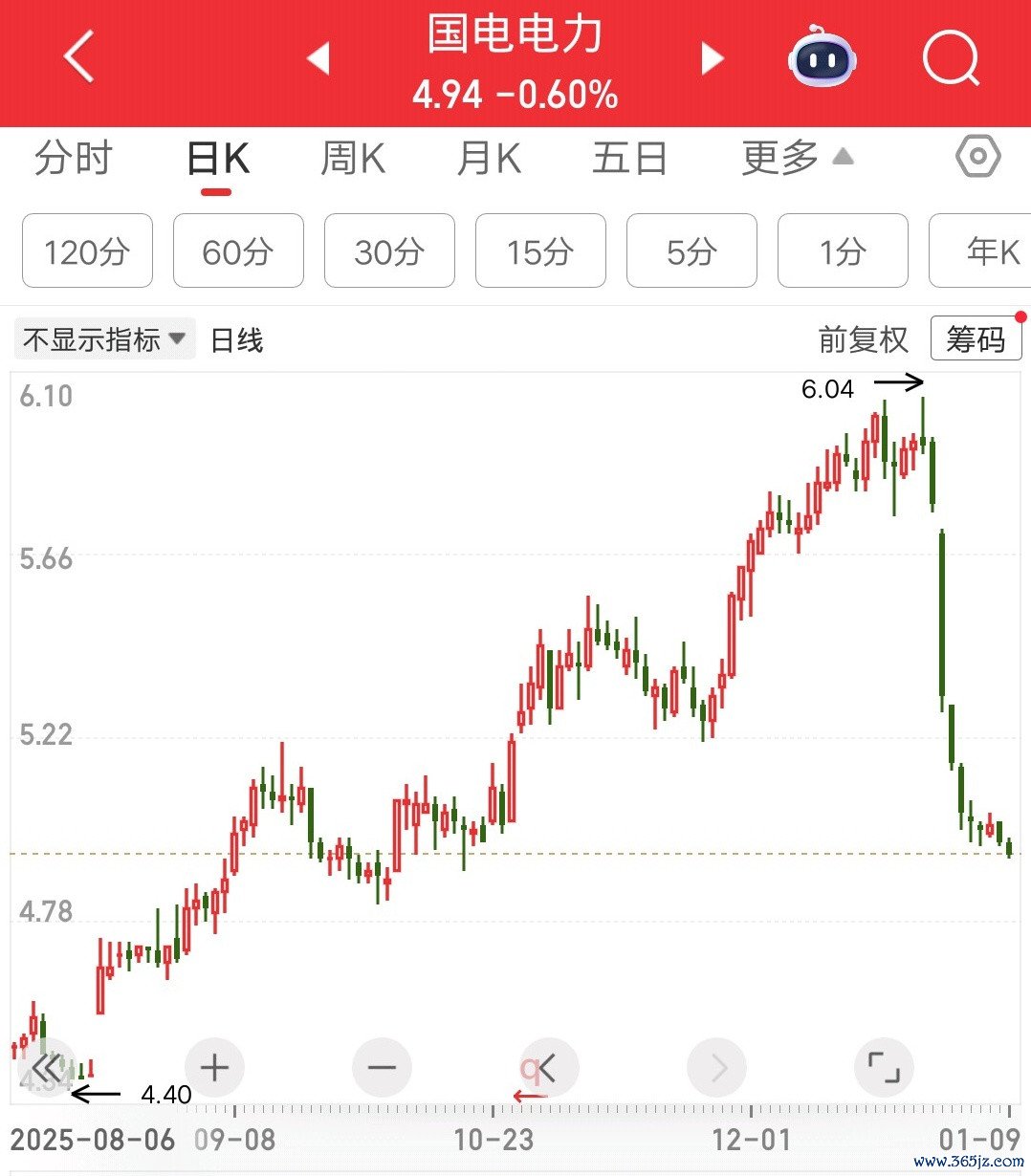The height and width of the screenshot is (1176, 1031).
Task: Switch to the next stock
Action: [713, 58]
